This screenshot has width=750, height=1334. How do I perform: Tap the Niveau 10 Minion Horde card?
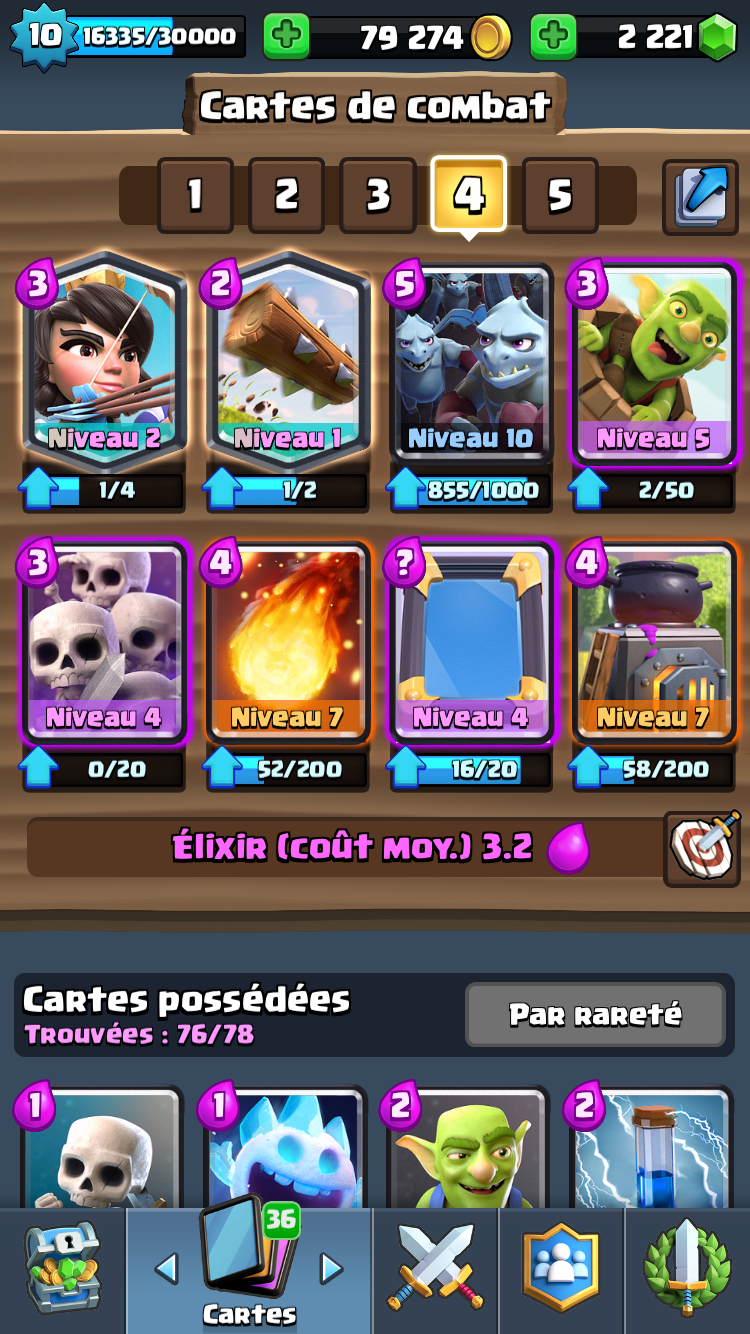pyautogui.click(x=470, y=360)
